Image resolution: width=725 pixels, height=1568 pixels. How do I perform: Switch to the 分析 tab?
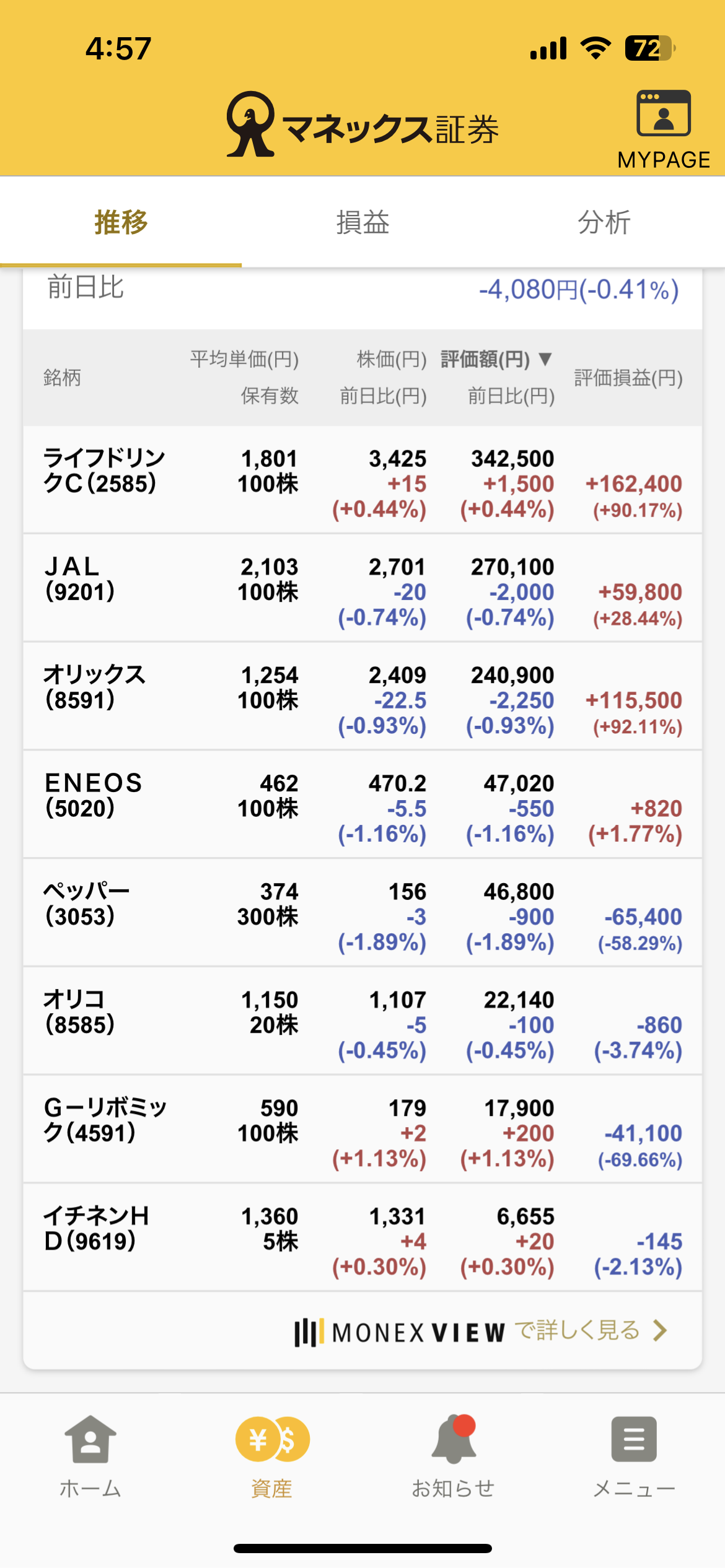[604, 223]
